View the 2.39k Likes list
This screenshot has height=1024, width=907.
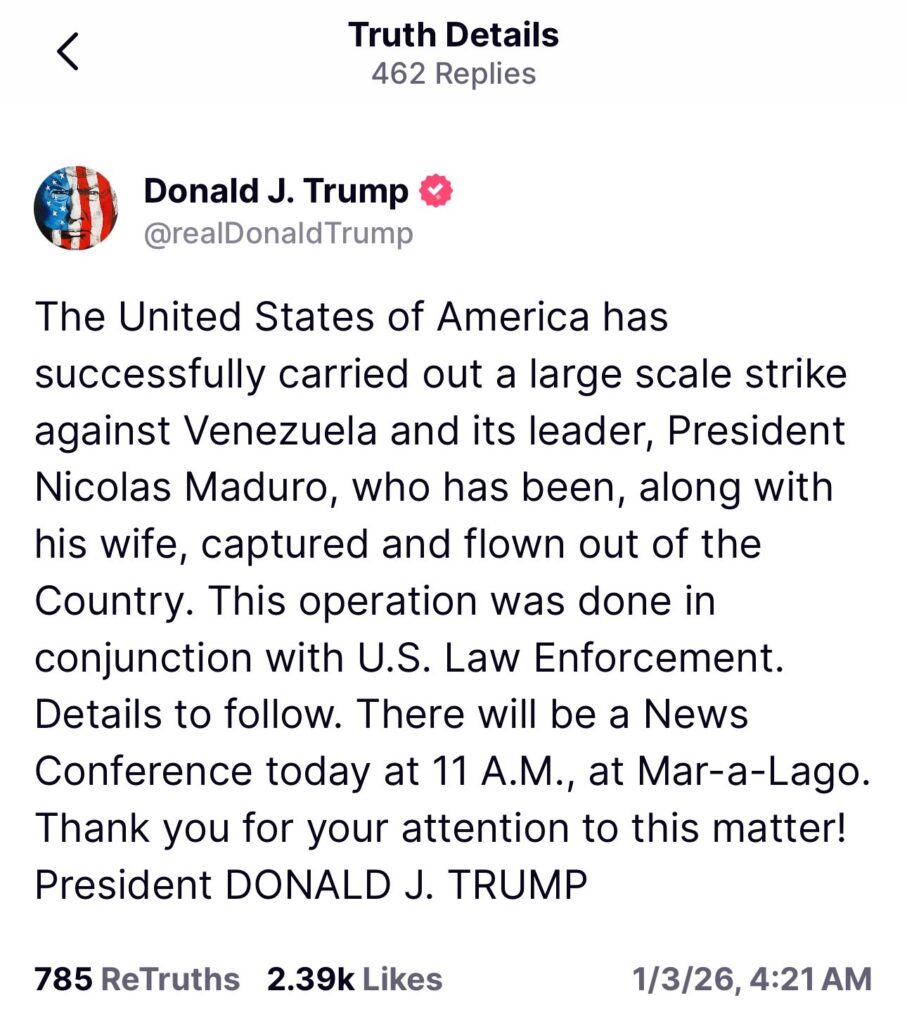(x=354, y=979)
